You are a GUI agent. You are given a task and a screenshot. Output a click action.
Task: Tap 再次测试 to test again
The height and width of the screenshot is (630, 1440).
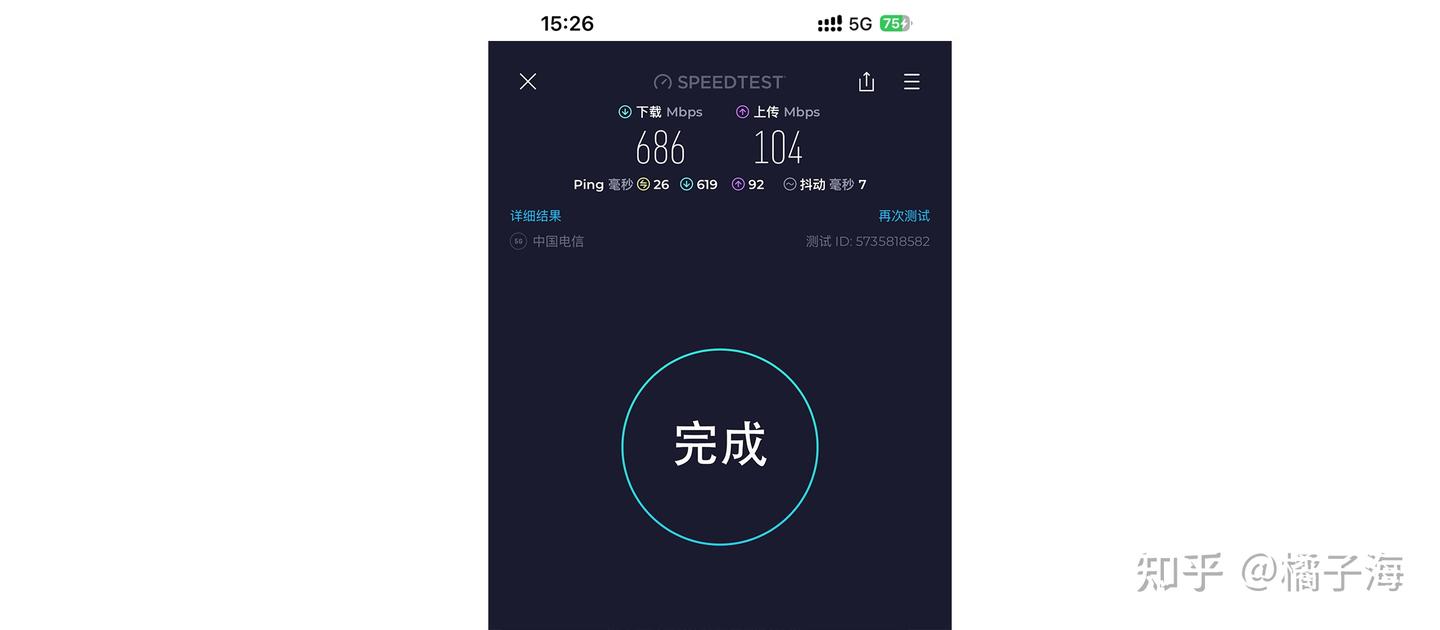pos(904,216)
